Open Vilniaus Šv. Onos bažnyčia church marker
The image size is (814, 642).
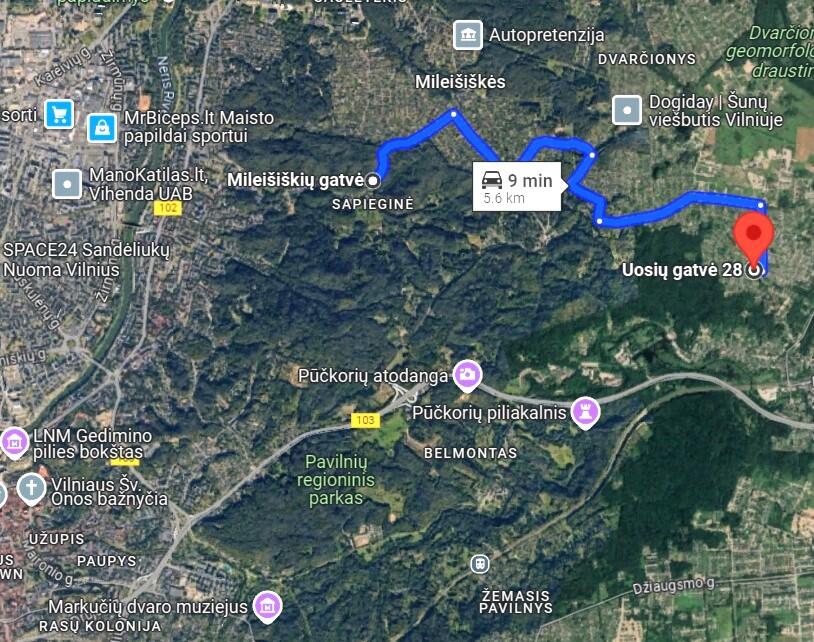tap(32, 490)
